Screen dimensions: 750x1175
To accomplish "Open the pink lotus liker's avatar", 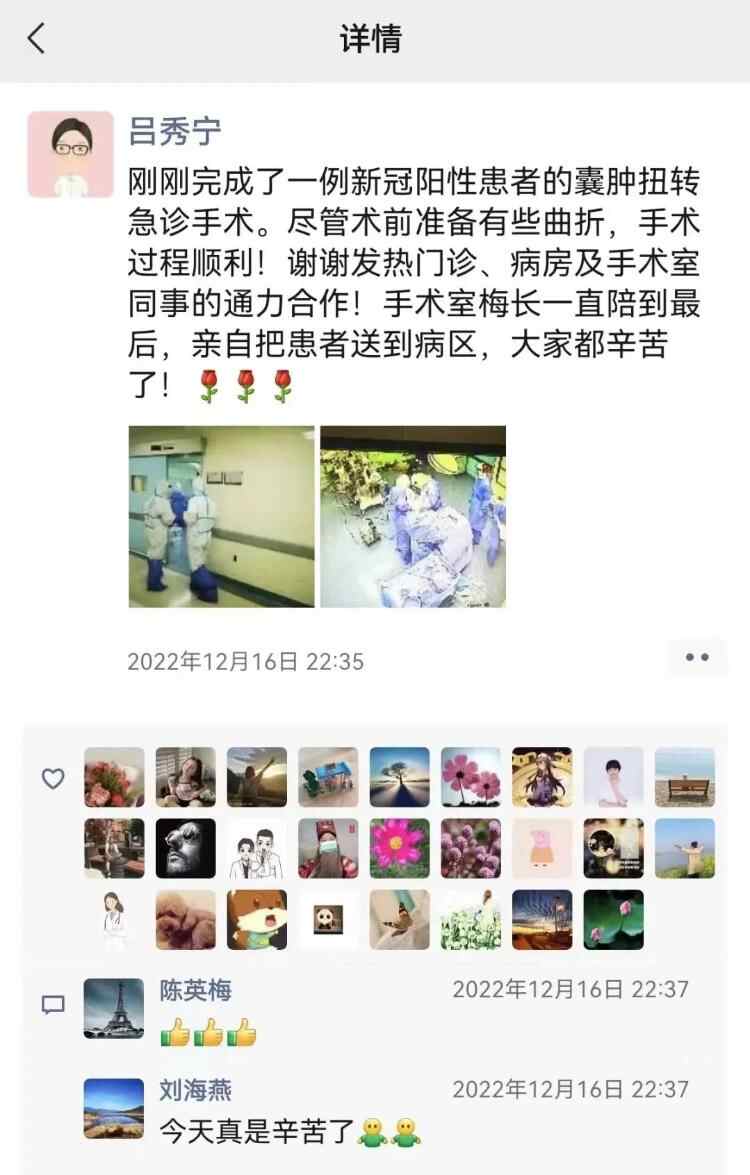I will click(613, 919).
